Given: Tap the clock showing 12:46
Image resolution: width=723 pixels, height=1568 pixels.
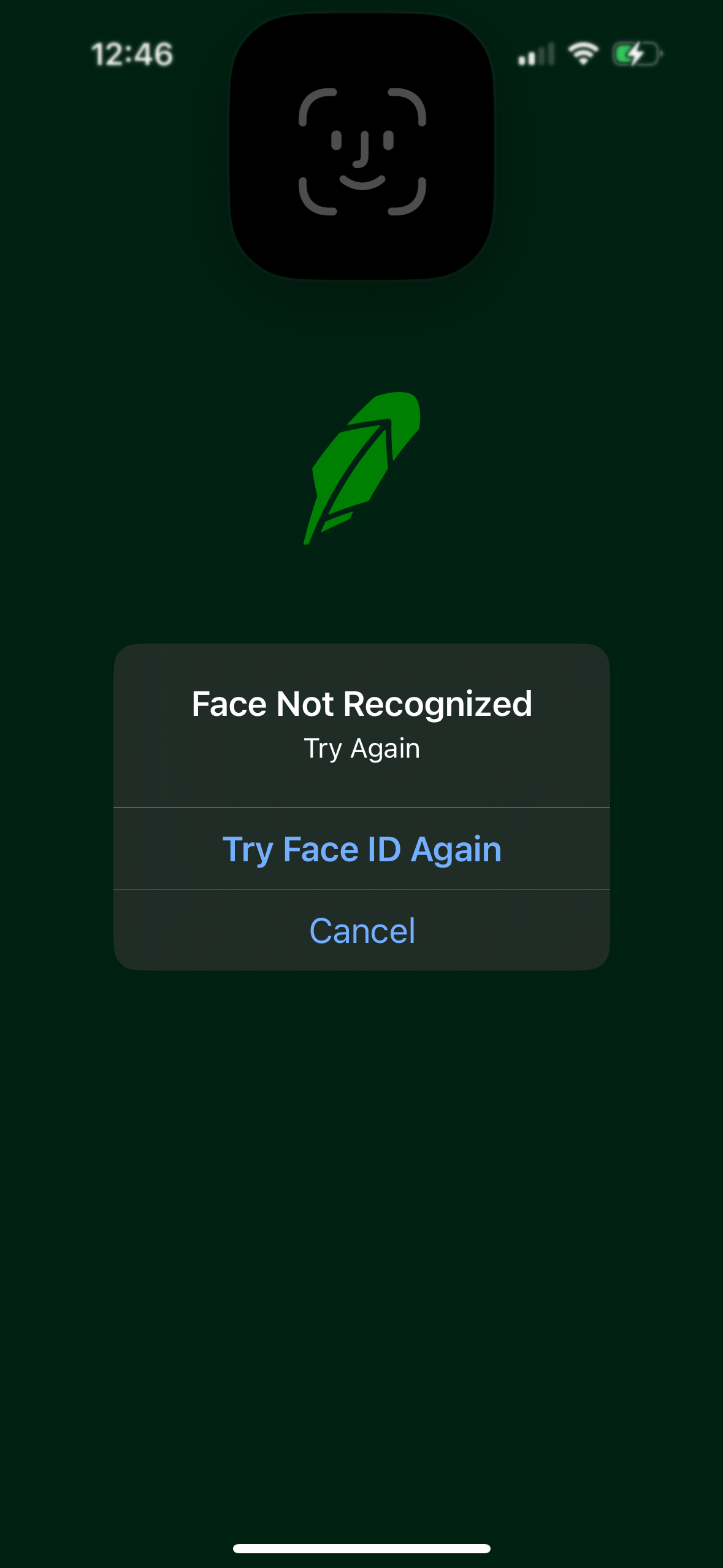Looking at the screenshot, I should (130, 53).
